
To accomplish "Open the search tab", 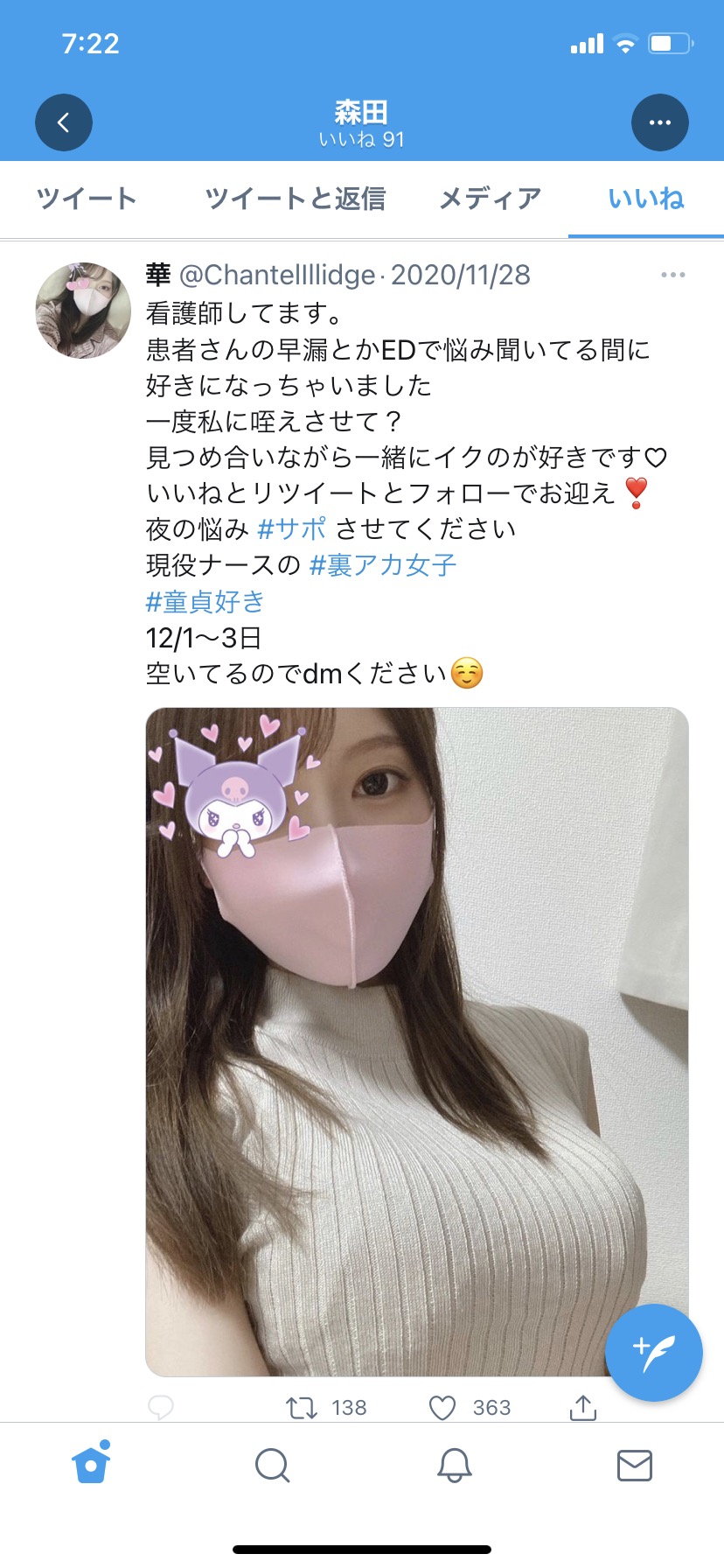I will pyautogui.click(x=272, y=1465).
